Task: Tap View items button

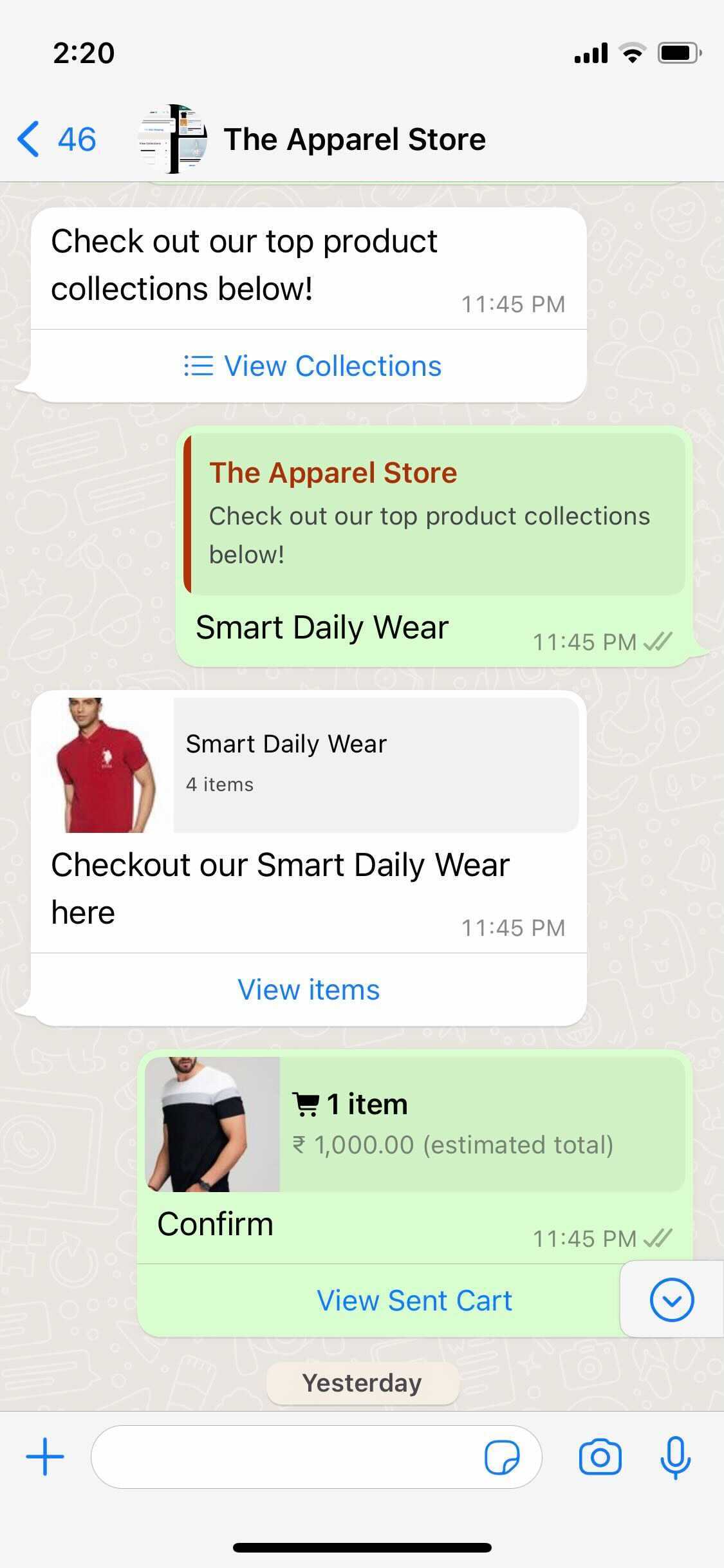Action: pos(308,990)
